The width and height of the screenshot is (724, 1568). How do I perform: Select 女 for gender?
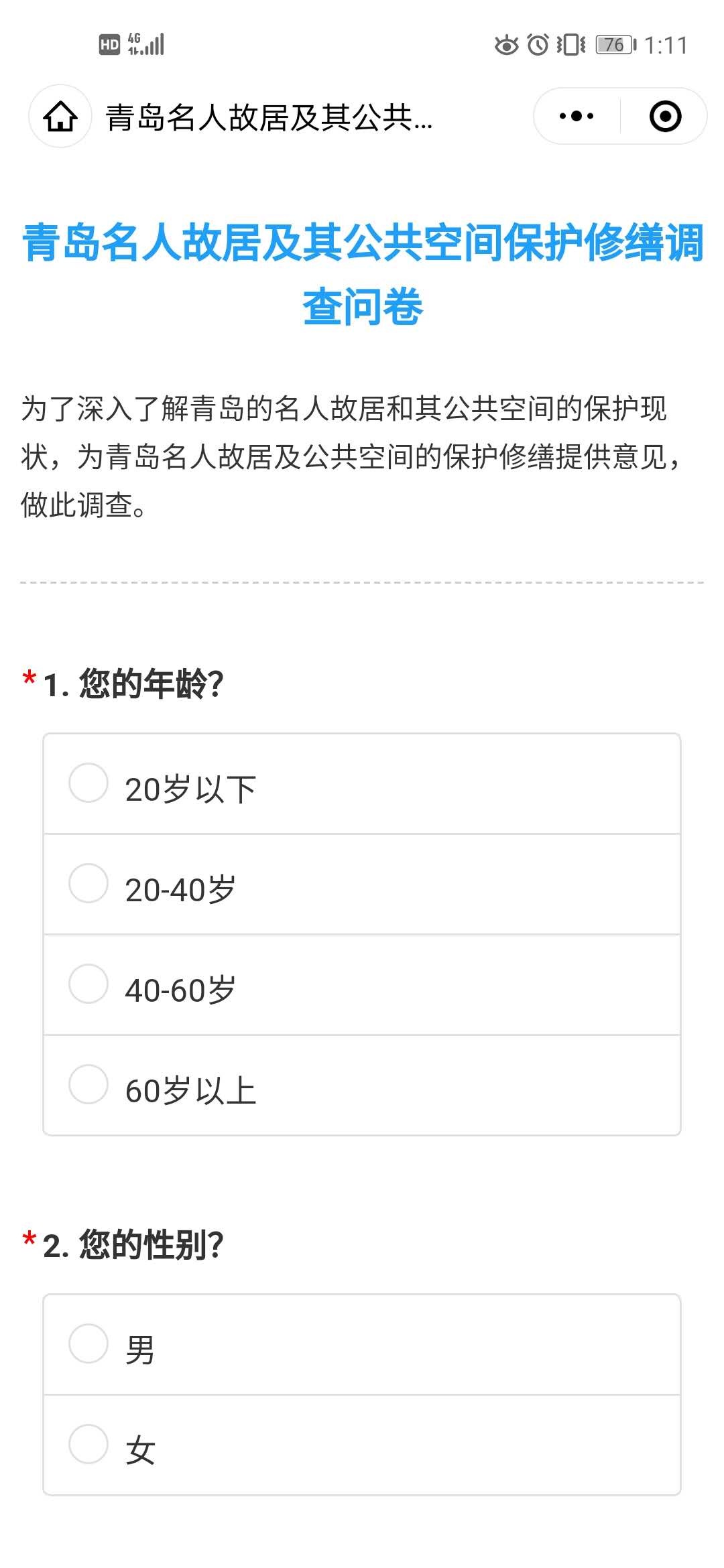point(88,1444)
